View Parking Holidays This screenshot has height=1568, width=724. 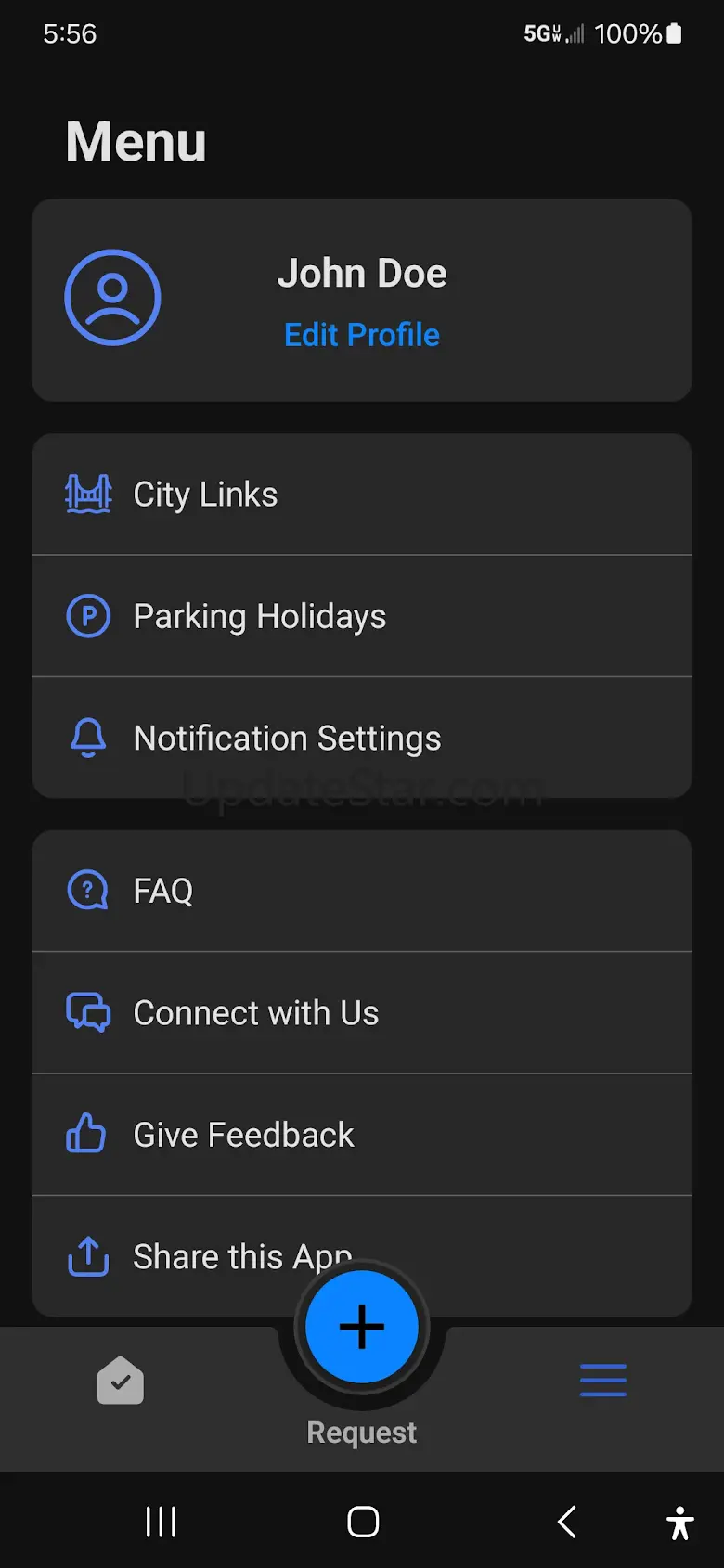coord(361,616)
